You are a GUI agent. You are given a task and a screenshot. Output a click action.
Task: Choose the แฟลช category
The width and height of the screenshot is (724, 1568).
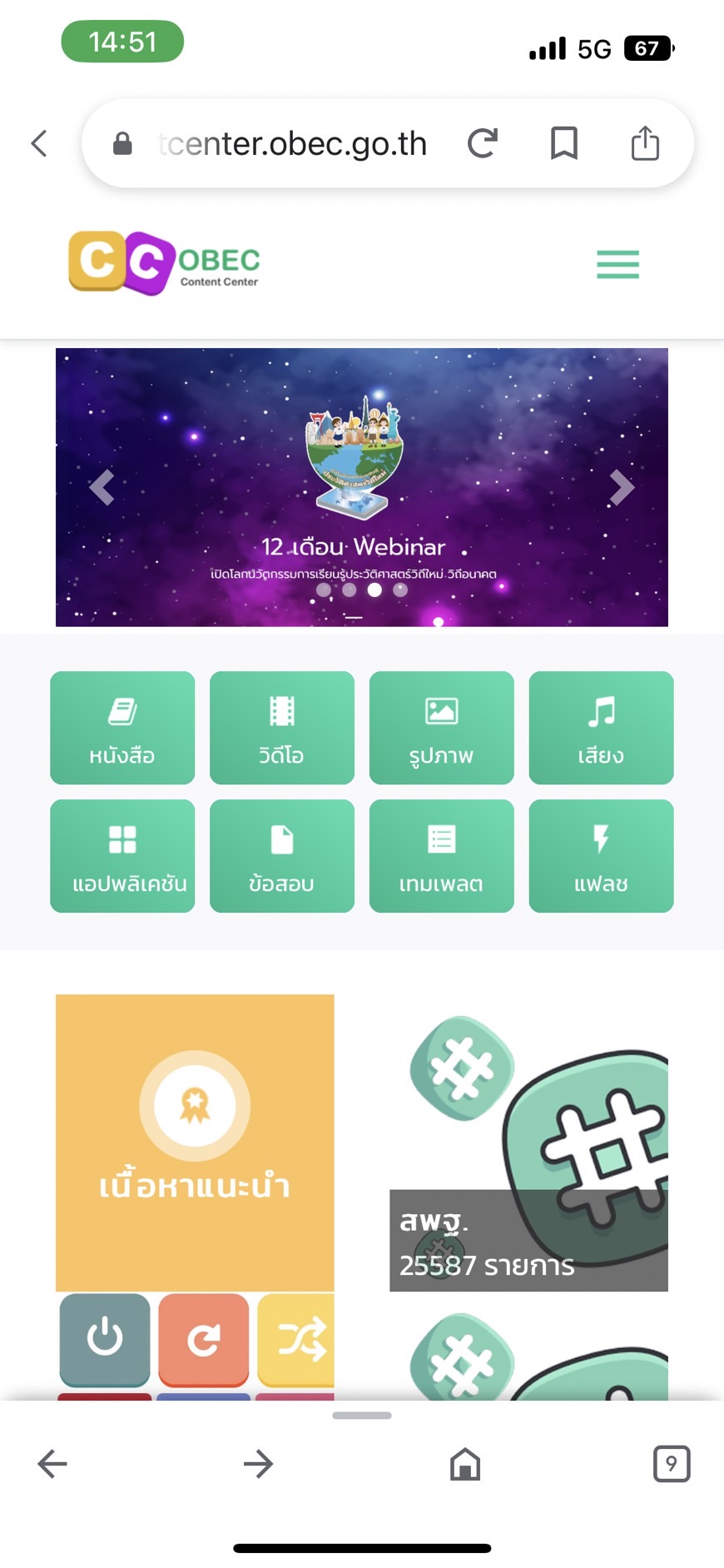click(x=601, y=856)
